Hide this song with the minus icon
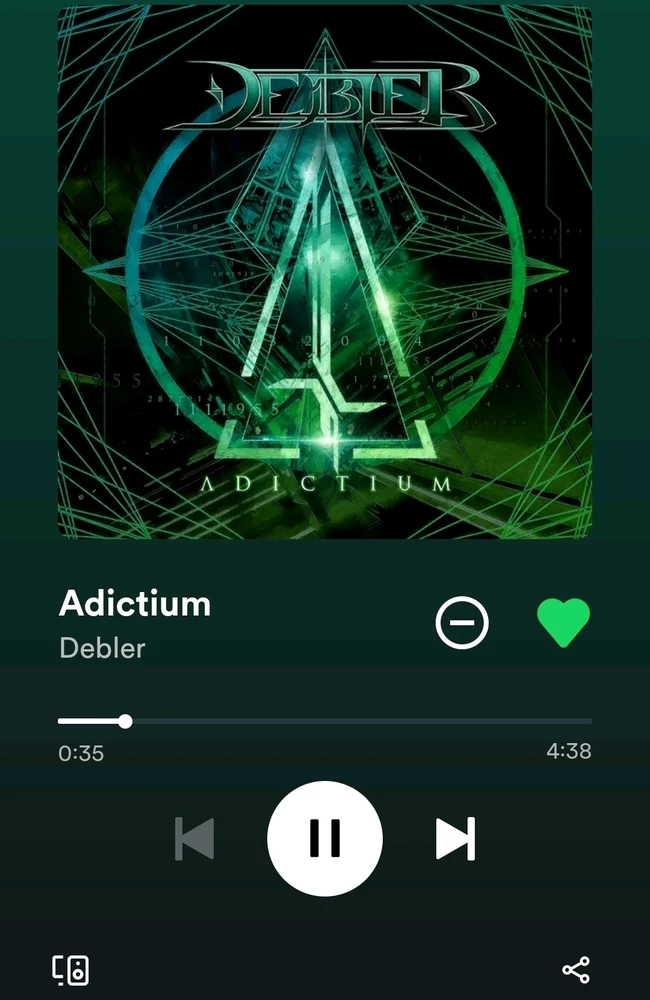 [462, 624]
